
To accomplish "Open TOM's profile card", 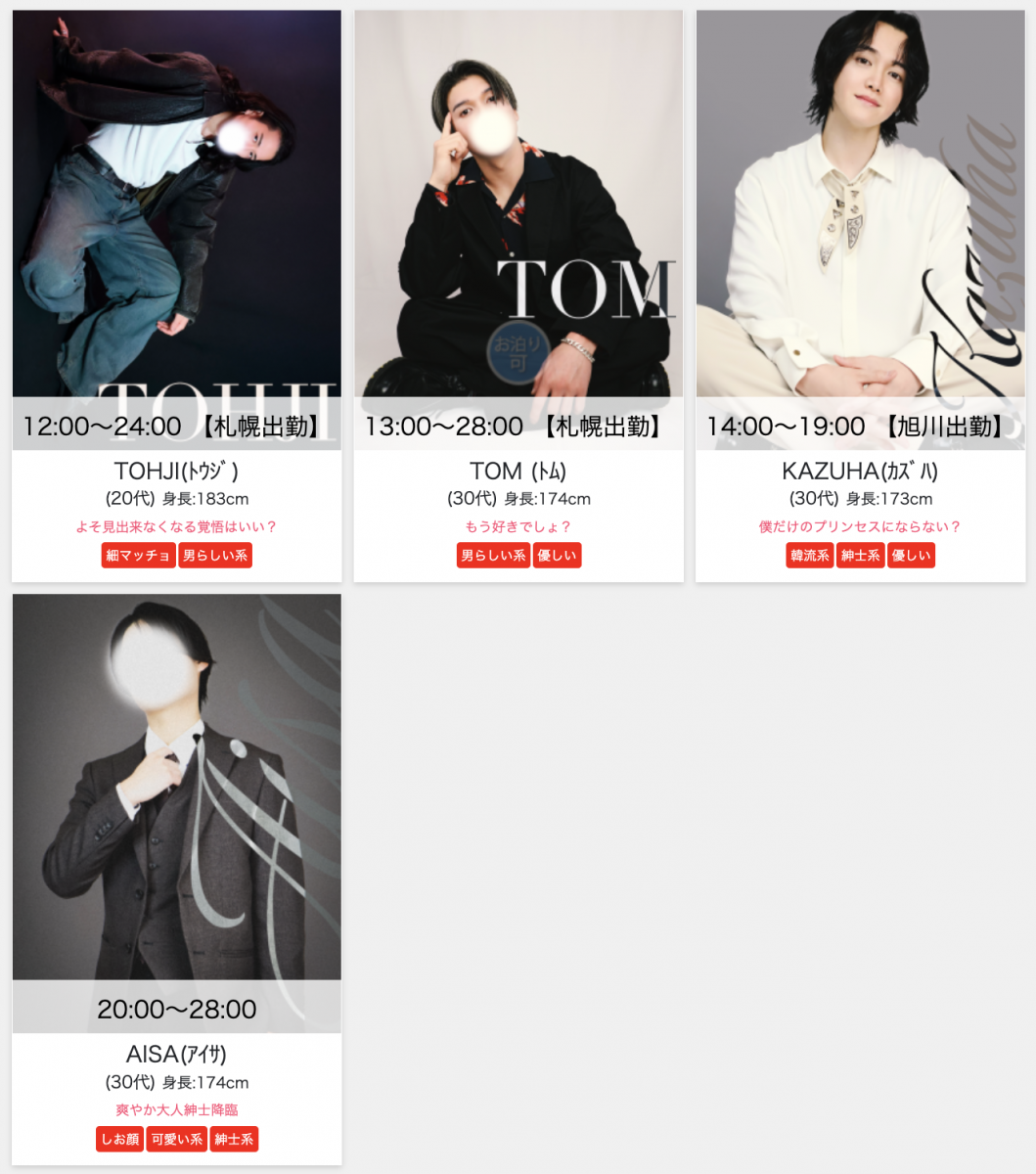I will click(x=518, y=225).
